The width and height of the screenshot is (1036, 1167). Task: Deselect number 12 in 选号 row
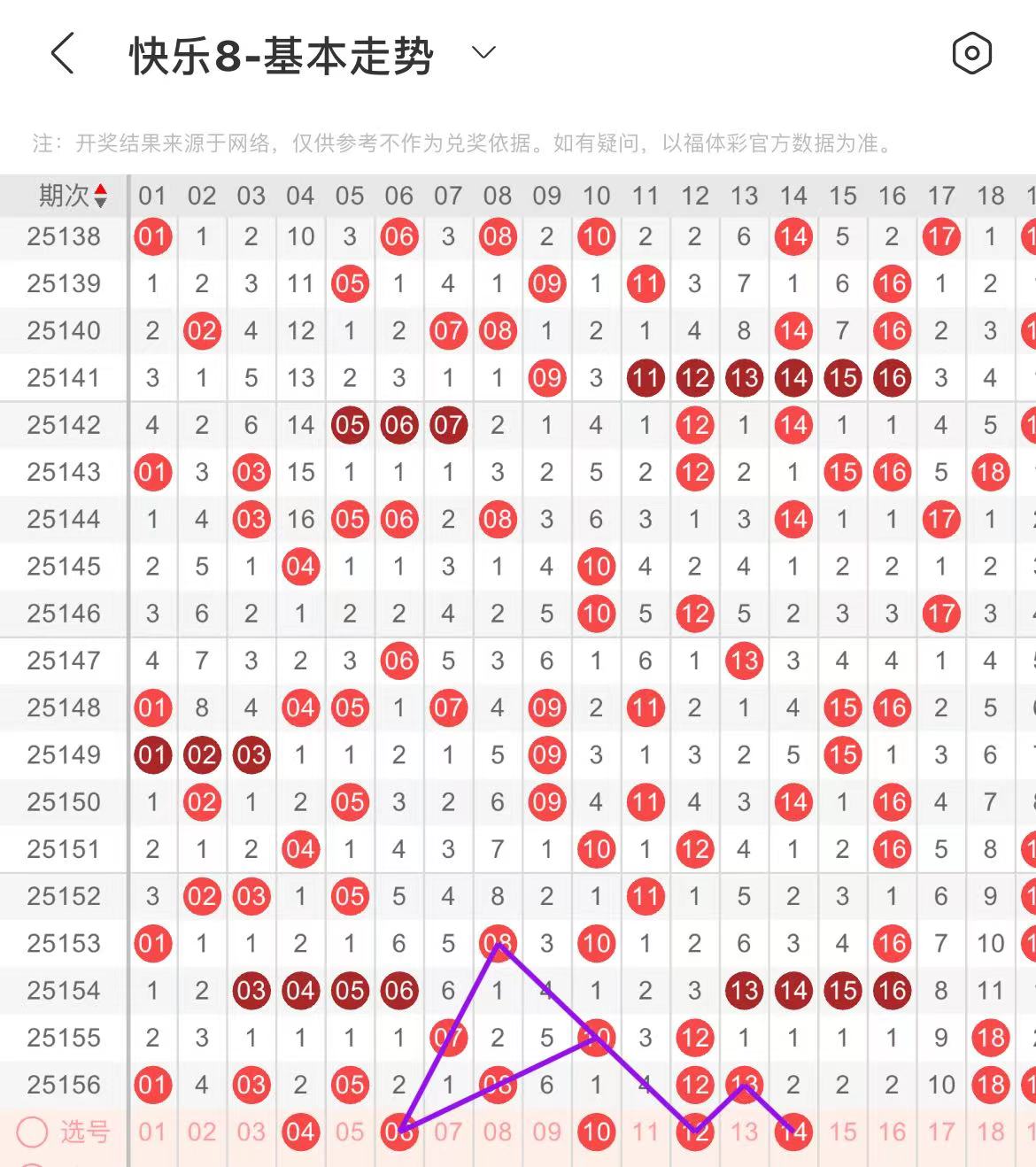point(695,1132)
